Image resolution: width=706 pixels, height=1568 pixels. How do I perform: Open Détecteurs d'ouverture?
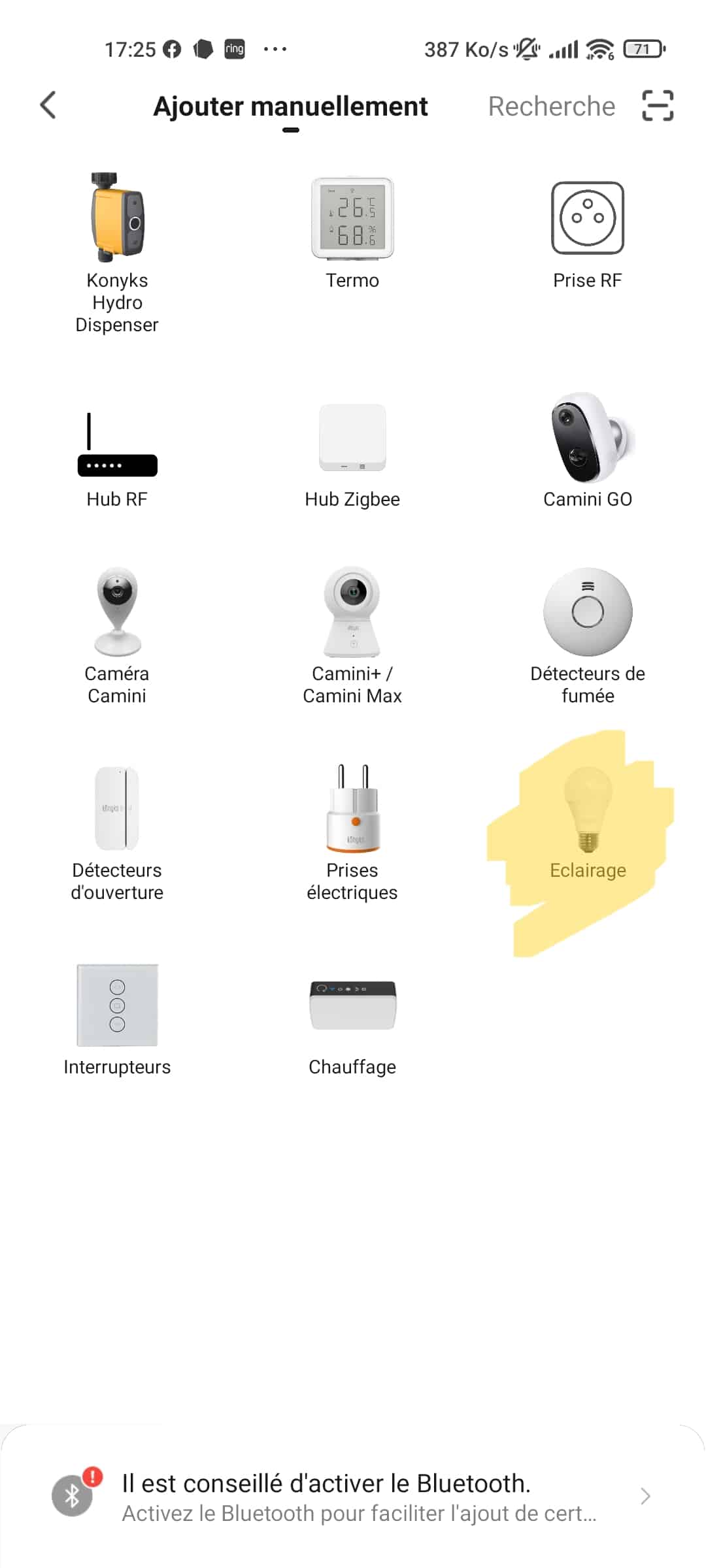(117, 834)
